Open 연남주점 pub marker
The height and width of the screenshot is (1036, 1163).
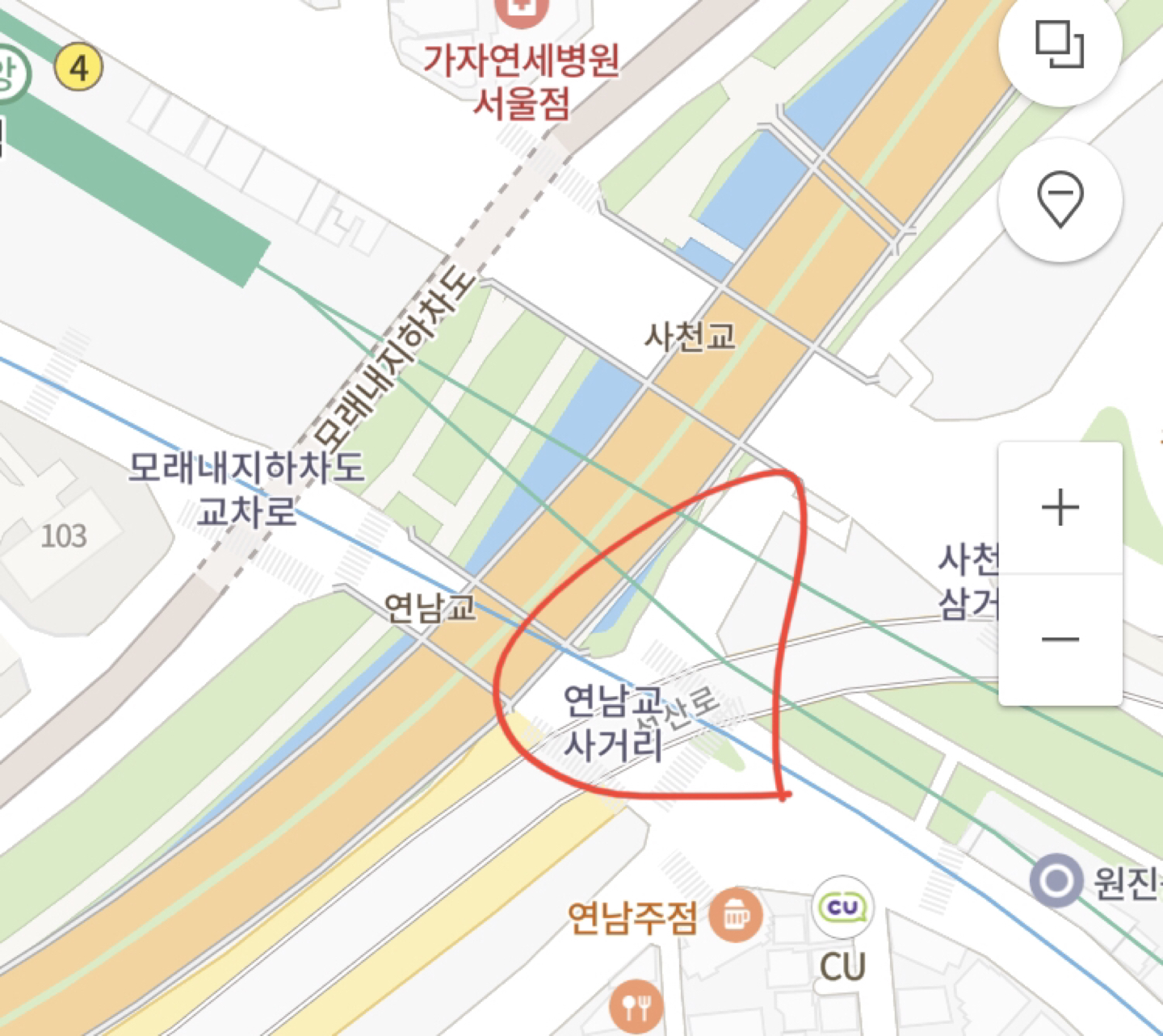coord(735,915)
